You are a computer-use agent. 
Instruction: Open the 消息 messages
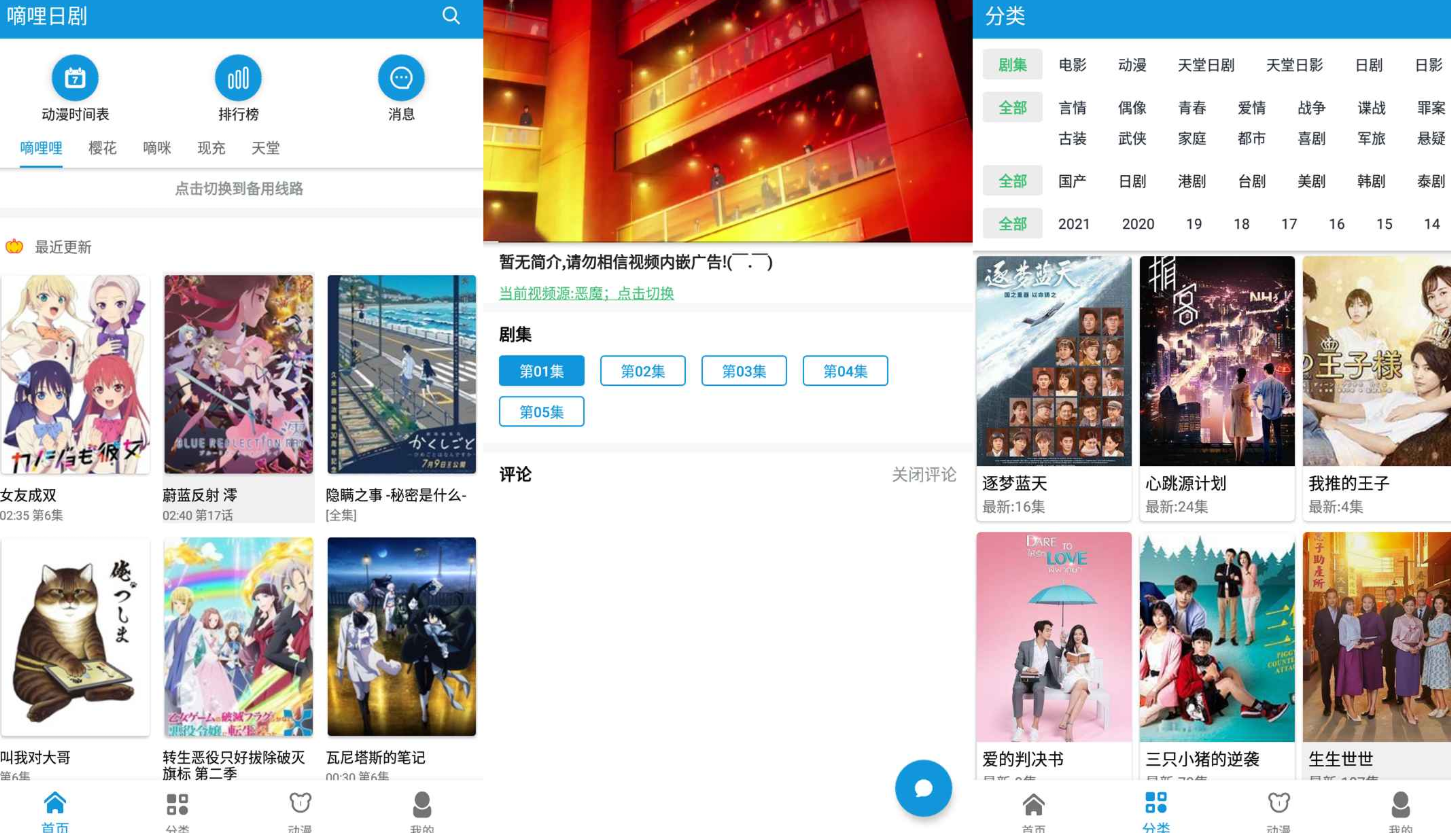click(x=401, y=79)
